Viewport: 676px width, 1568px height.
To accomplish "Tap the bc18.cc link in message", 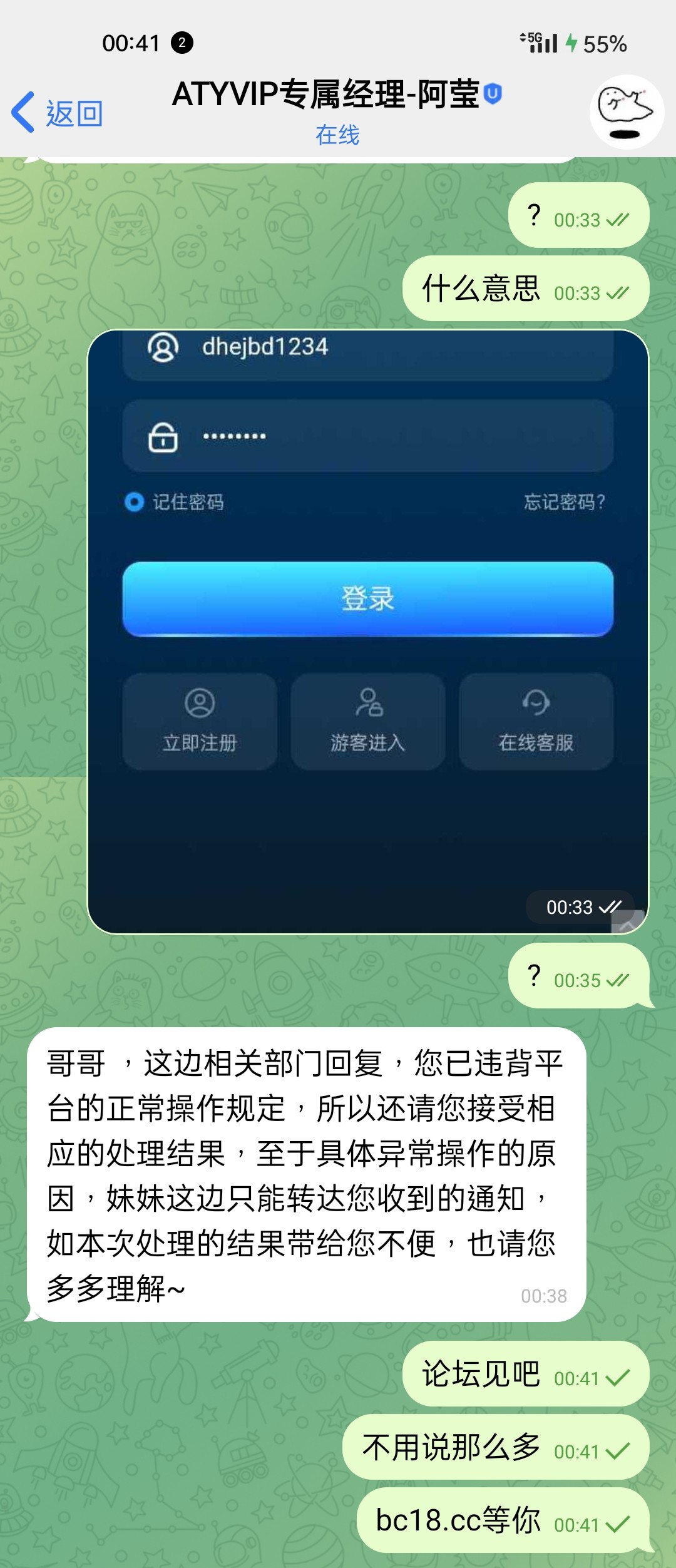I will pyautogui.click(x=428, y=1520).
